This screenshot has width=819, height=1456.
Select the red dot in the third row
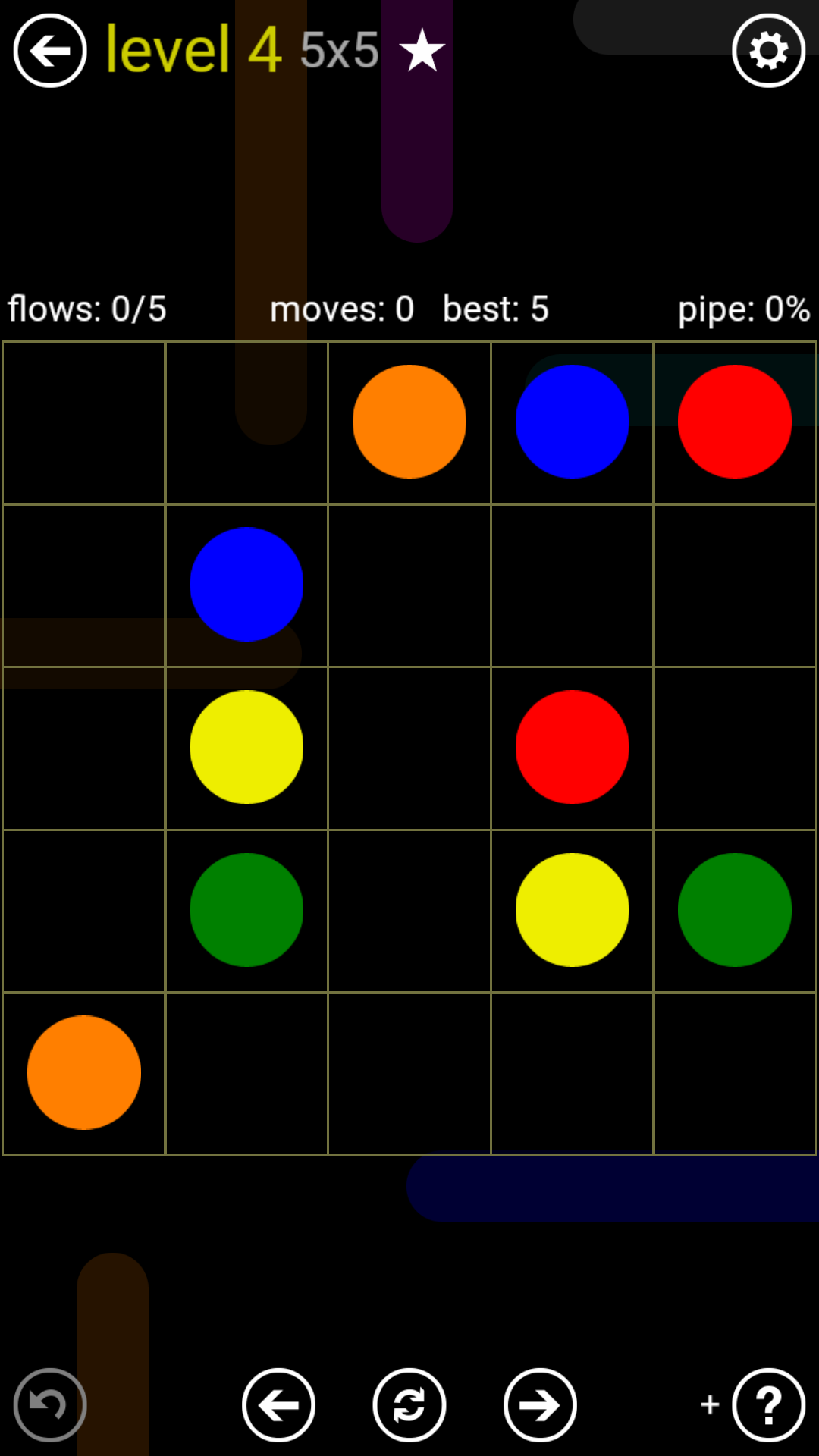coord(573,747)
